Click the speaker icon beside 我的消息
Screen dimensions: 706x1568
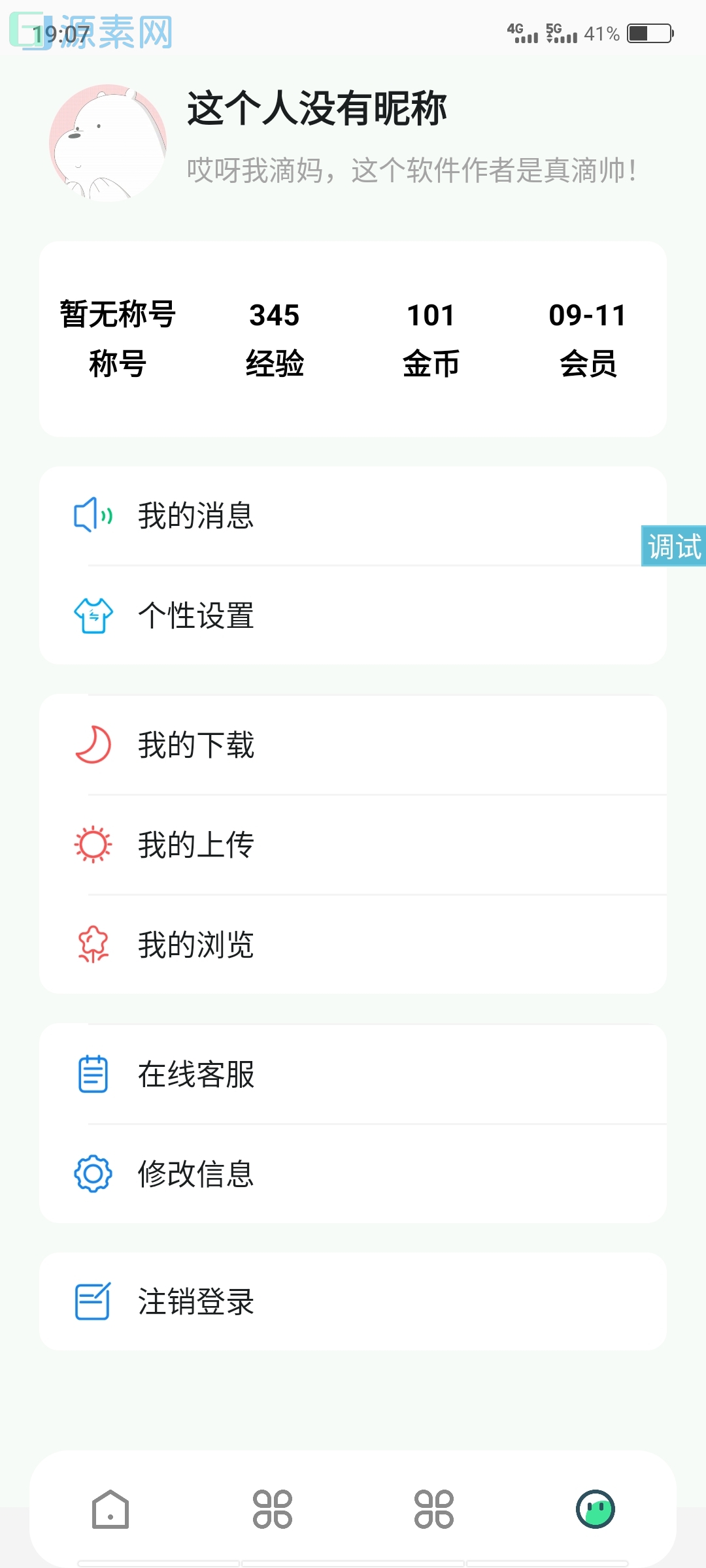click(x=93, y=516)
